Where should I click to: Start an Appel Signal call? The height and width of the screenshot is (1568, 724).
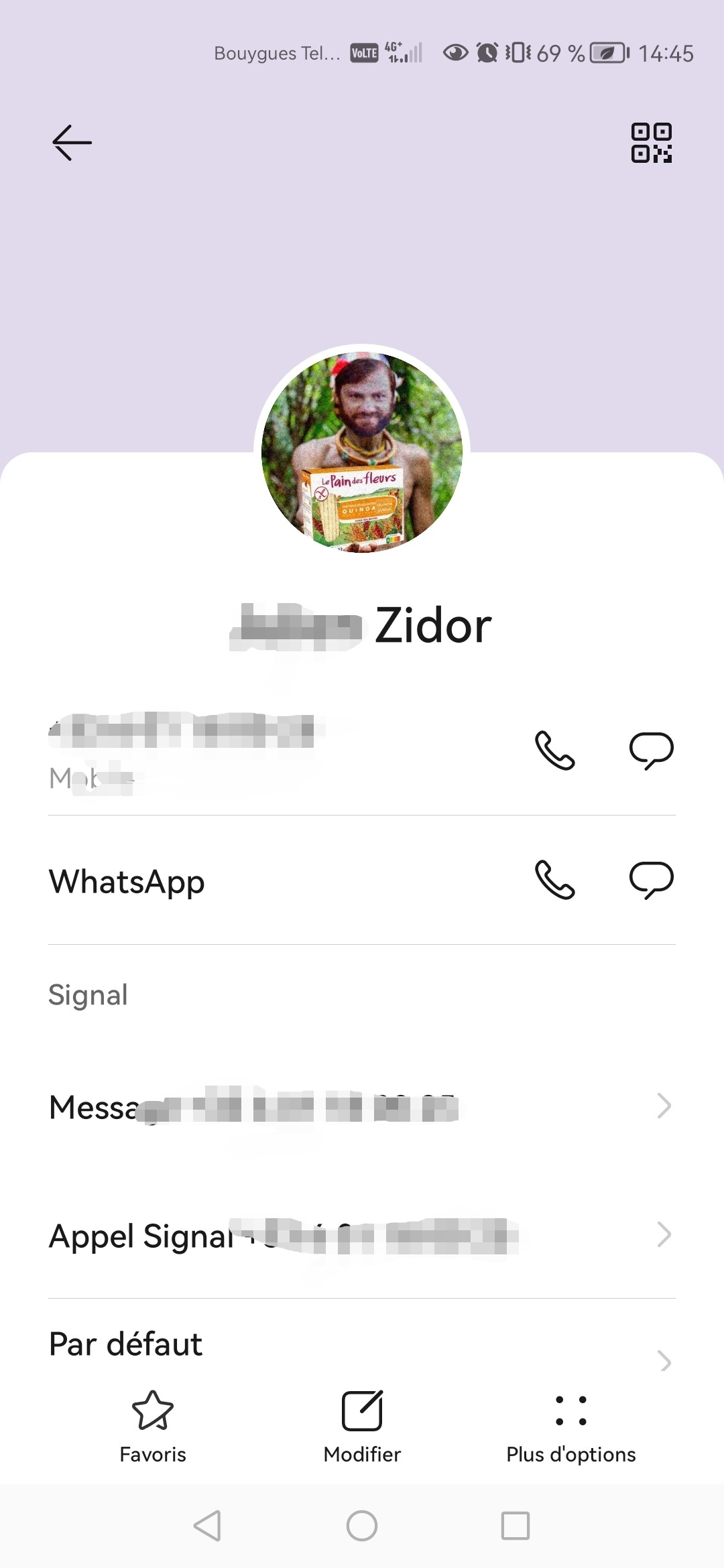click(362, 1235)
